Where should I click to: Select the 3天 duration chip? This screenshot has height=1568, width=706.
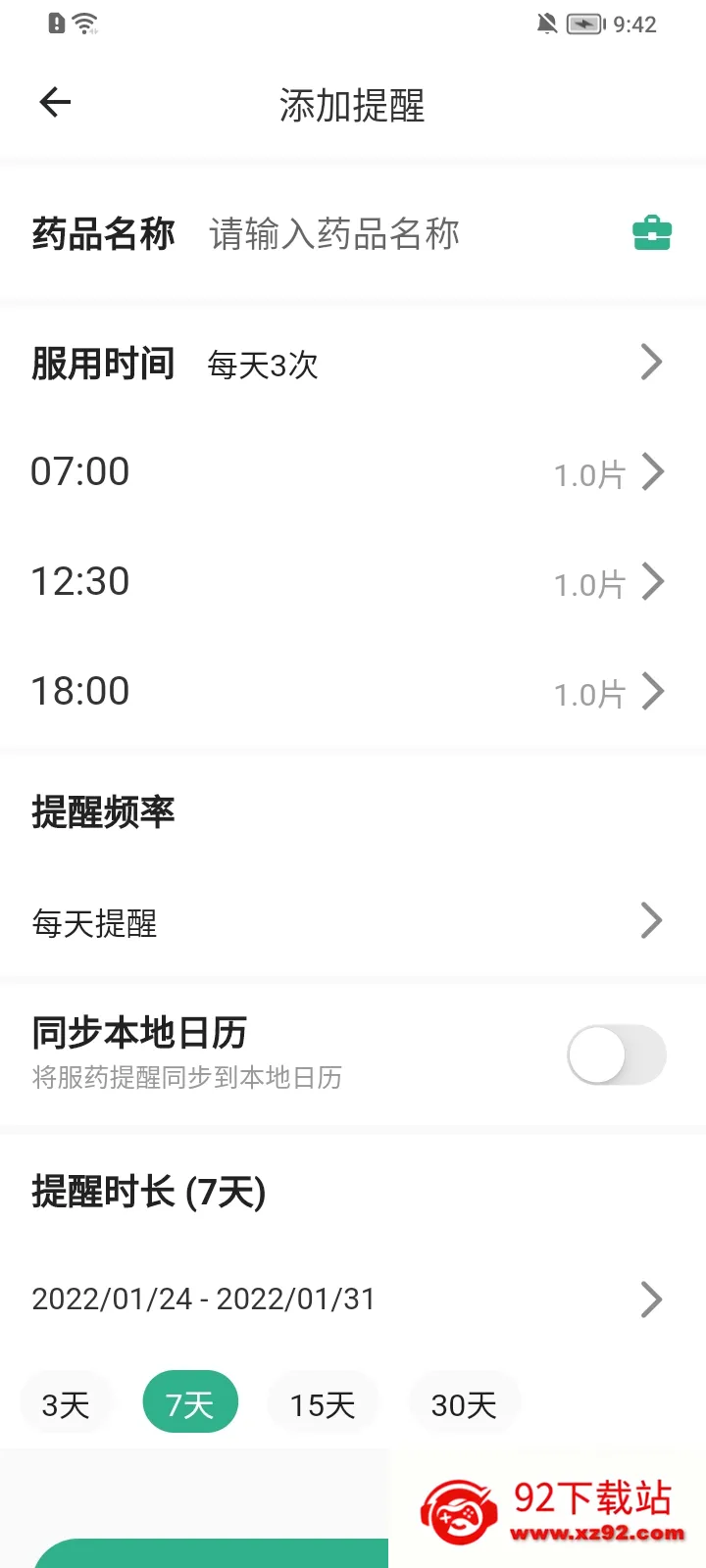(x=66, y=1404)
